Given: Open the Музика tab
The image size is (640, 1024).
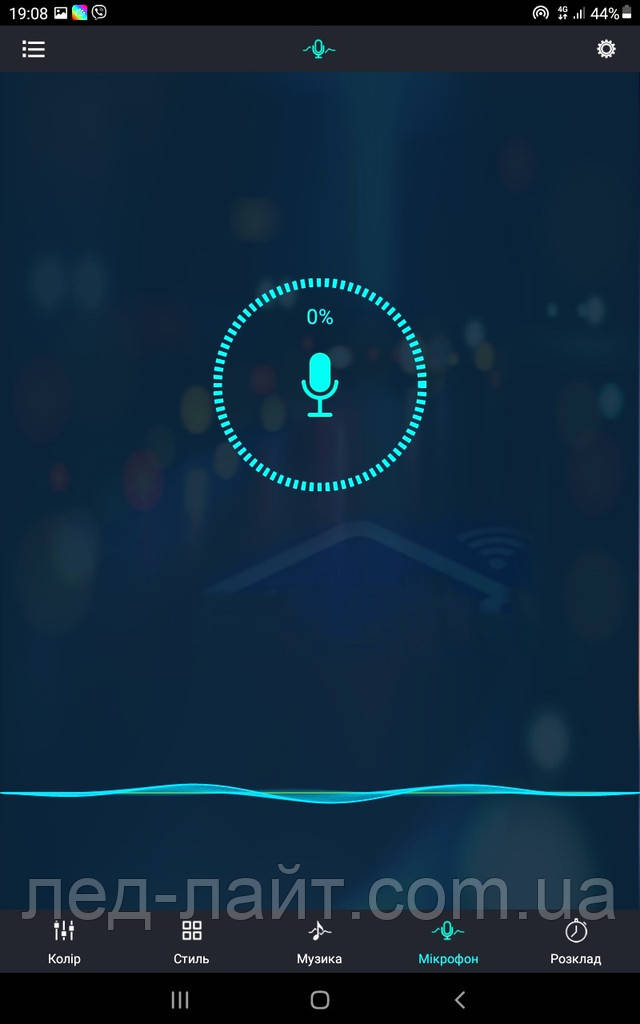Looking at the screenshot, I should tap(319, 942).
